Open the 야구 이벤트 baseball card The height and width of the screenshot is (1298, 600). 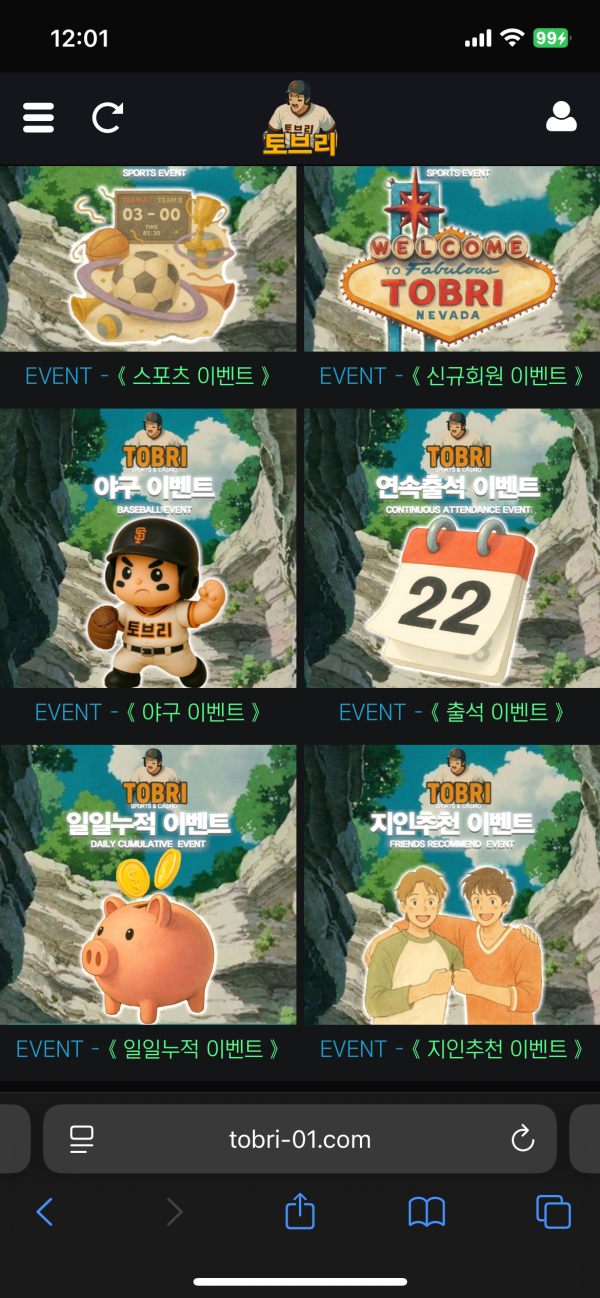pos(148,547)
